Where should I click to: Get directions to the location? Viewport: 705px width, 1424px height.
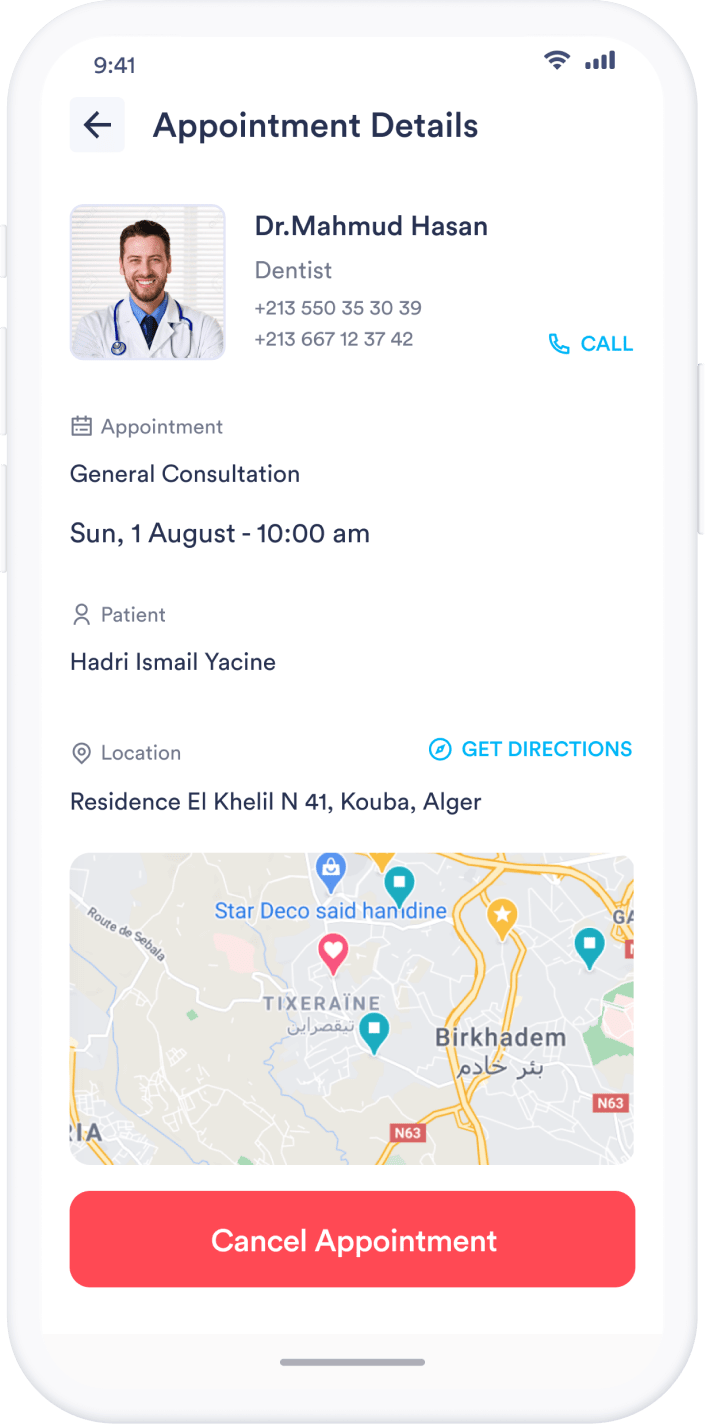531,749
